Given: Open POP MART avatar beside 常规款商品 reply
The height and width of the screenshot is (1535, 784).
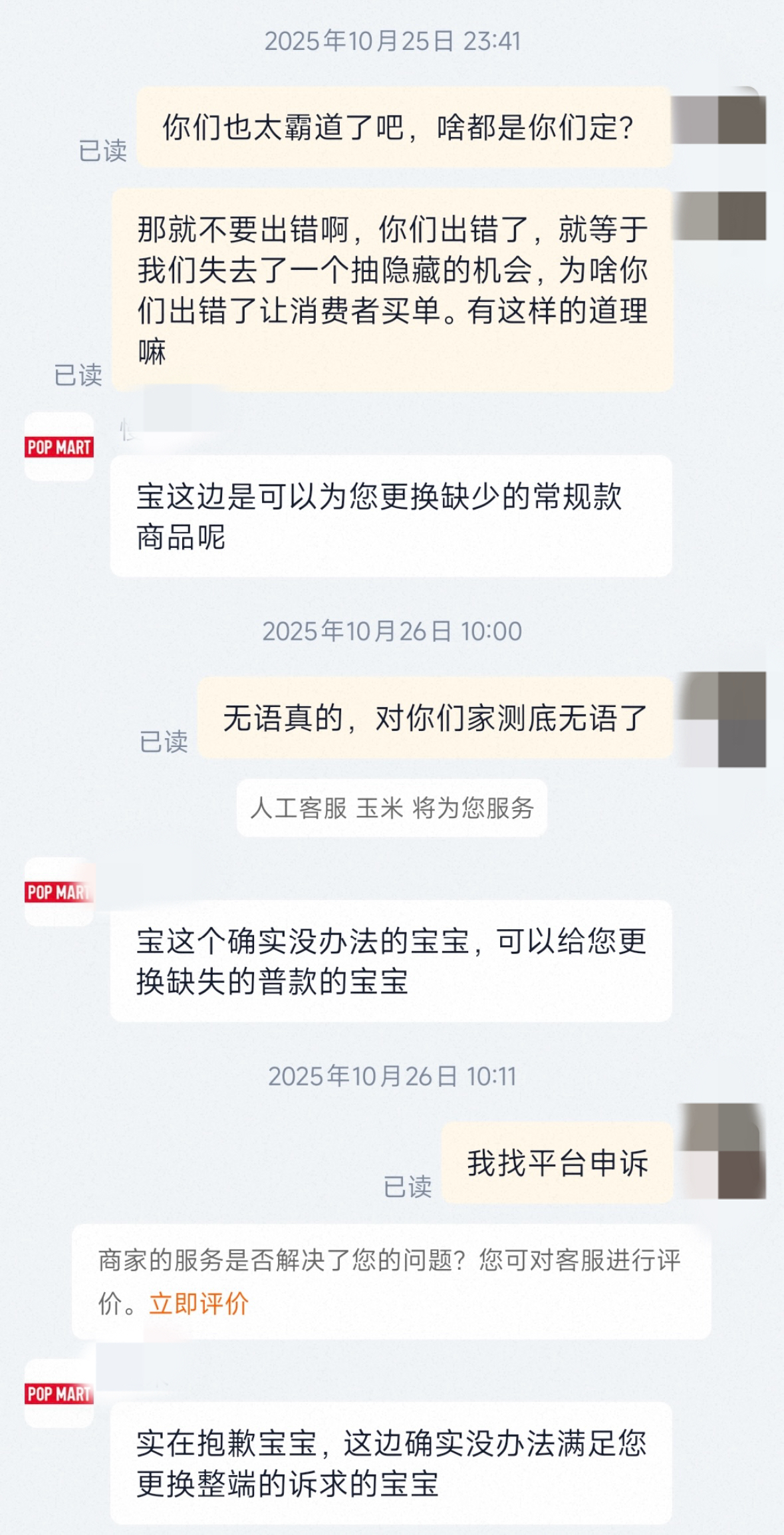Looking at the screenshot, I should (x=59, y=447).
